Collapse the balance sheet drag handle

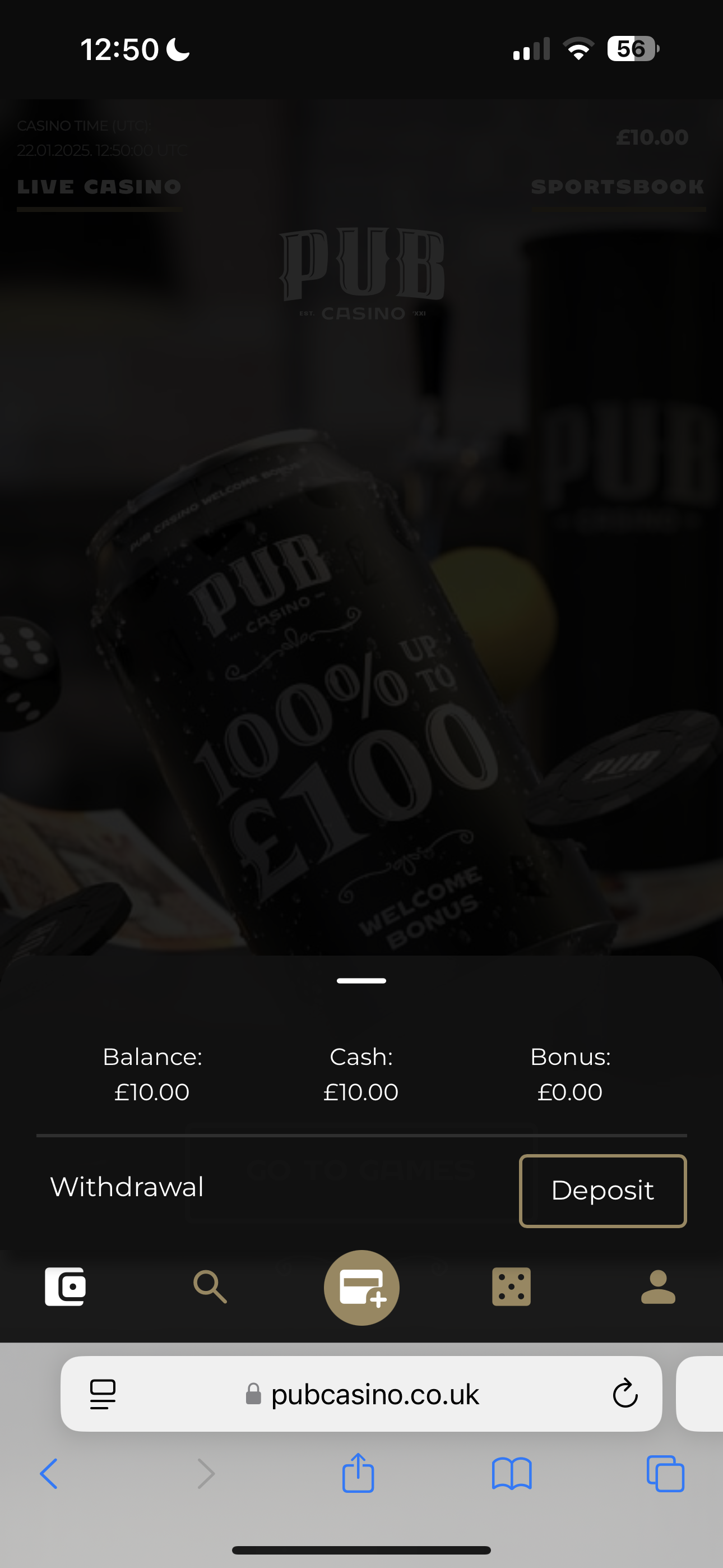coord(361,980)
